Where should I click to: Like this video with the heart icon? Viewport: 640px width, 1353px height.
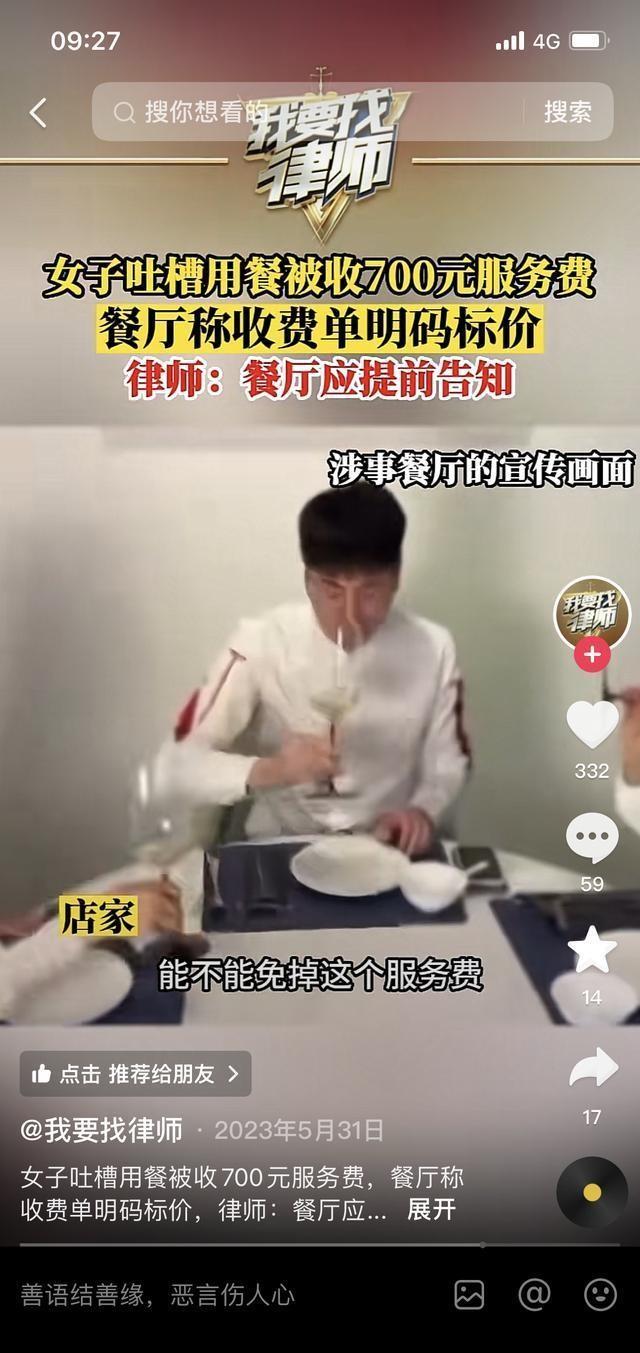click(x=592, y=725)
